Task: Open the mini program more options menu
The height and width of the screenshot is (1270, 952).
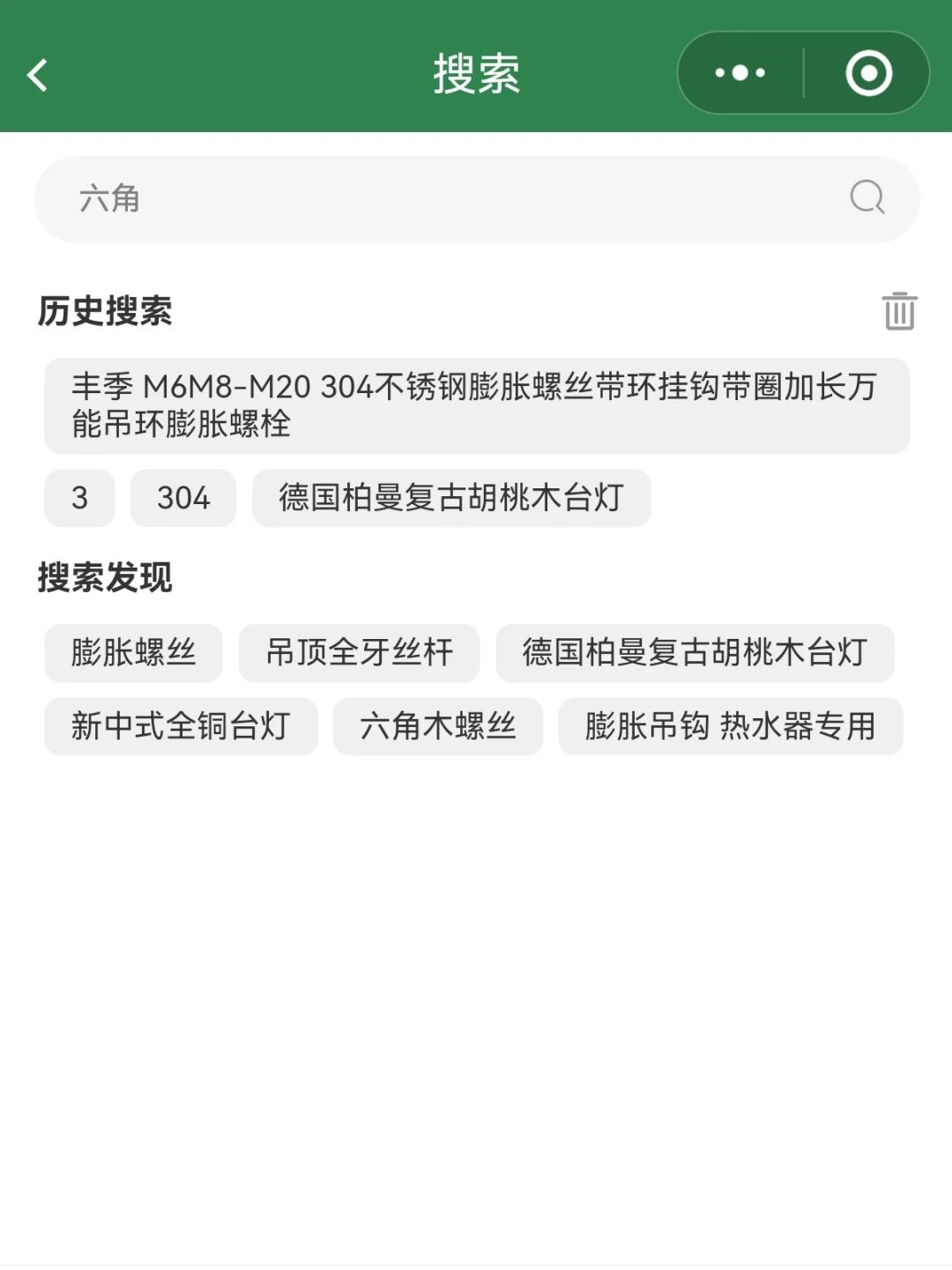Action: pos(740,73)
